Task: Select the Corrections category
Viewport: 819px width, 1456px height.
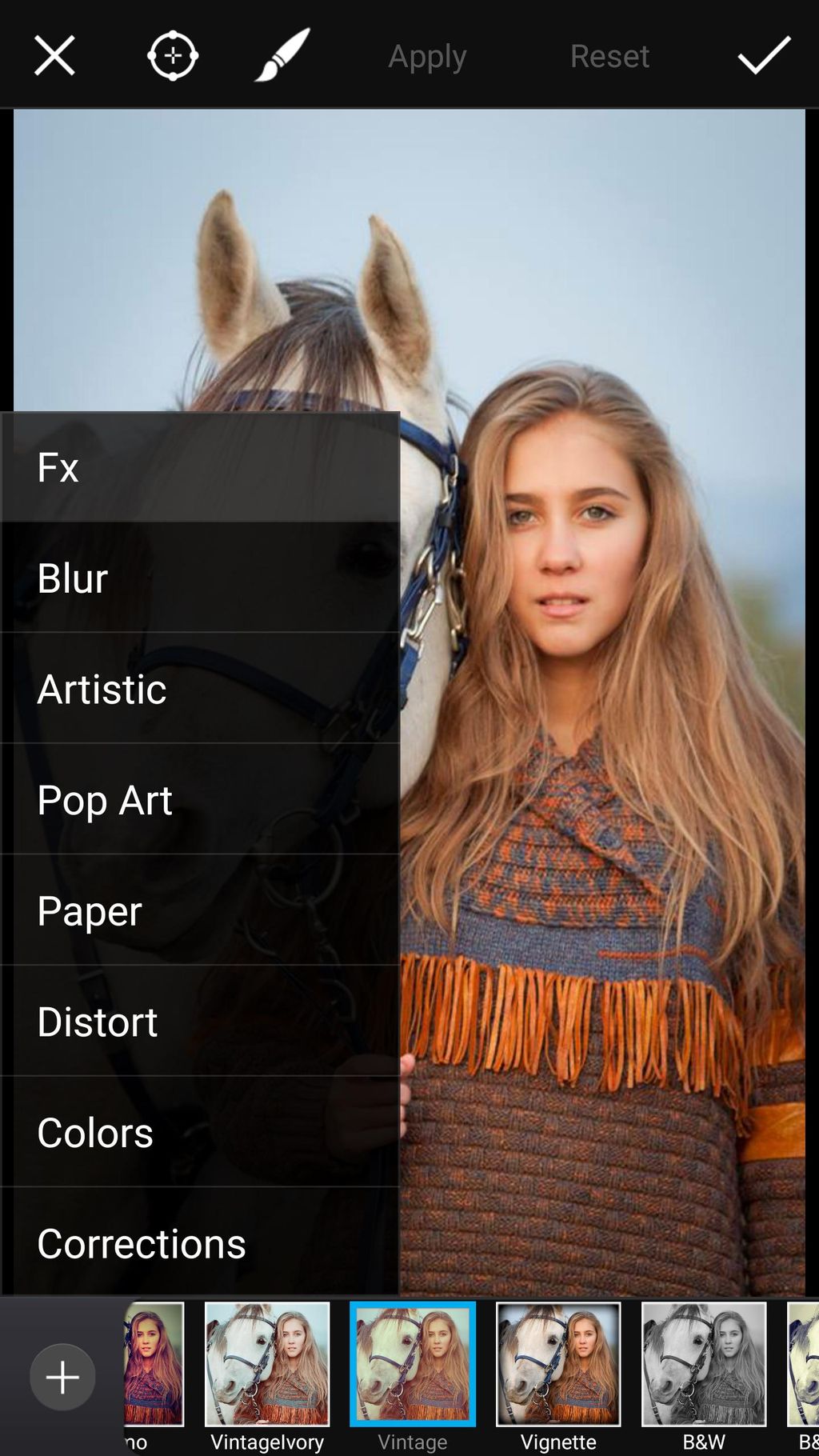Action: click(x=200, y=1242)
